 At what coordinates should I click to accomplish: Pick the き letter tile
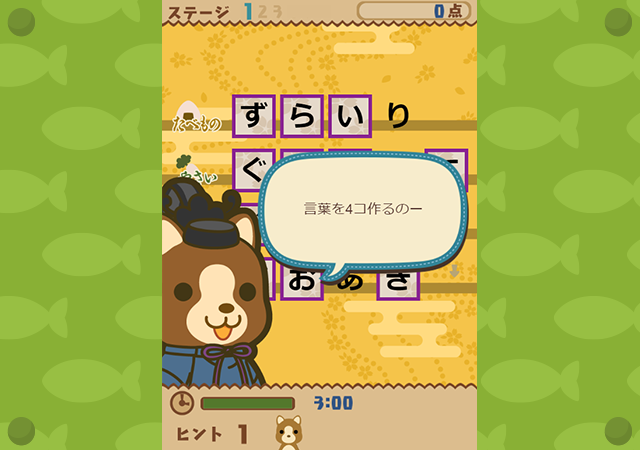[397, 284]
